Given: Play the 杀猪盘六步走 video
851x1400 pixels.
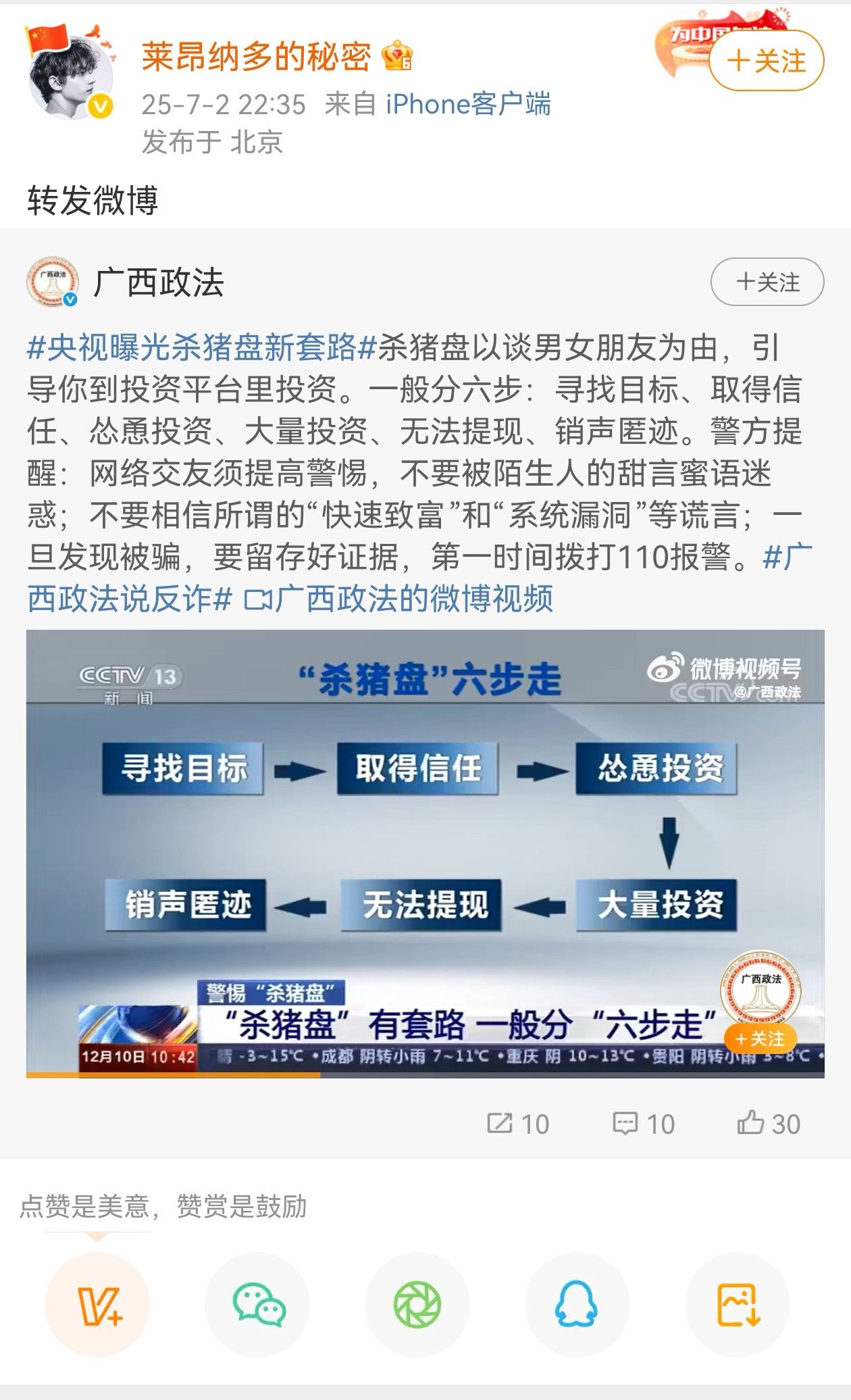Looking at the screenshot, I should 425,853.
